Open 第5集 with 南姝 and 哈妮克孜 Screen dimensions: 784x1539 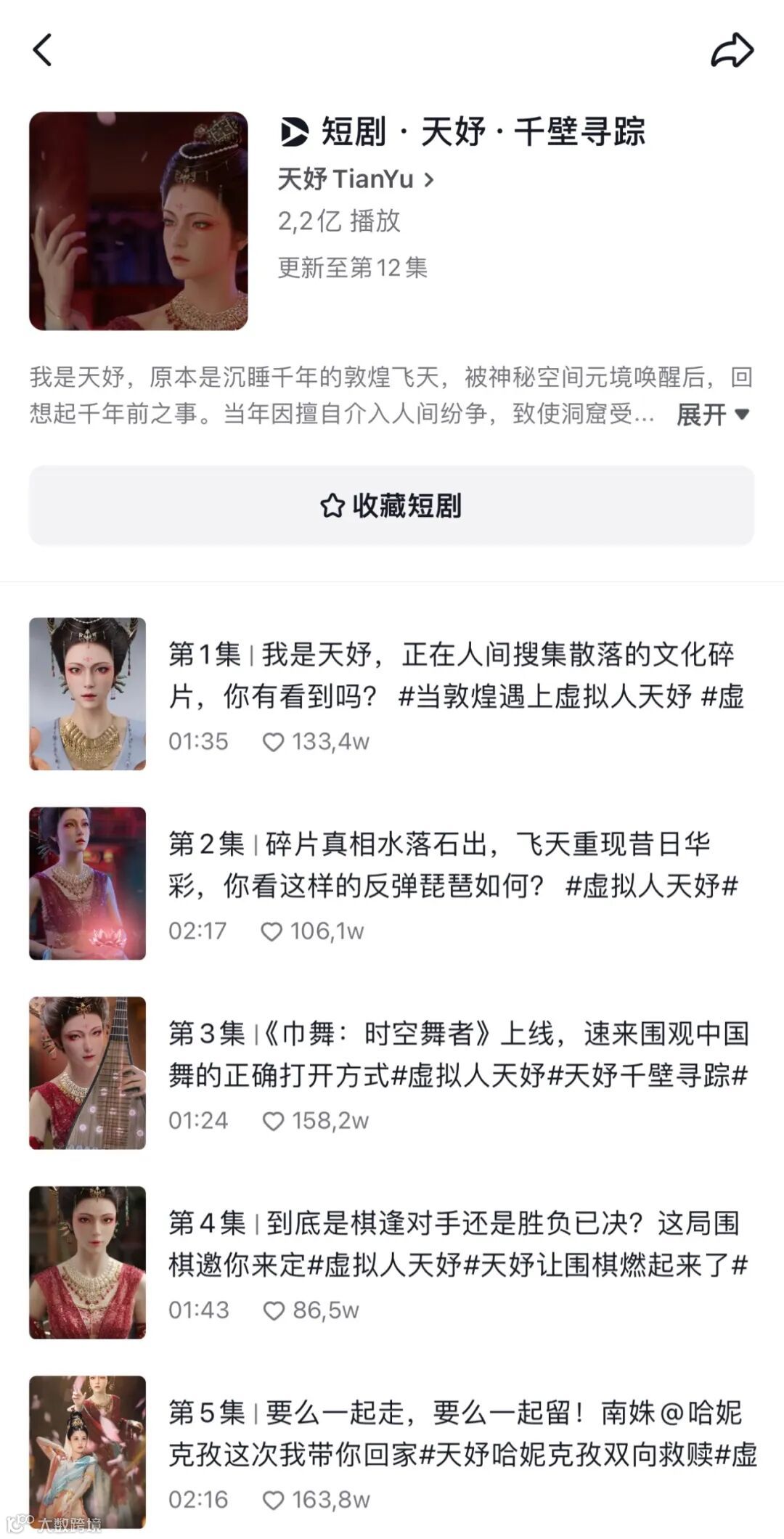(x=450, y=1433)
